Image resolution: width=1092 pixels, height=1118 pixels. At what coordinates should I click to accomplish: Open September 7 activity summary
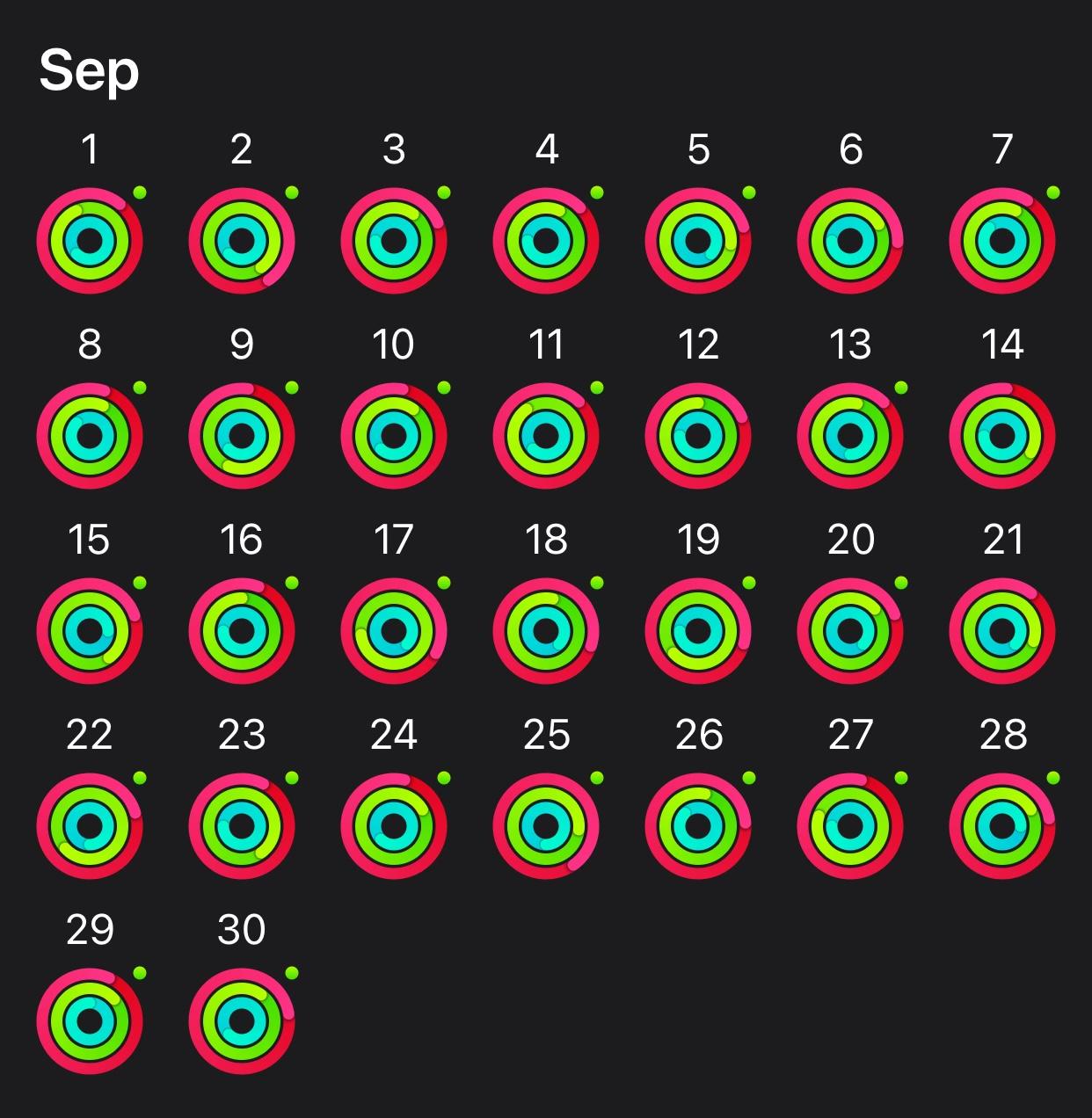coord(1002,241)
